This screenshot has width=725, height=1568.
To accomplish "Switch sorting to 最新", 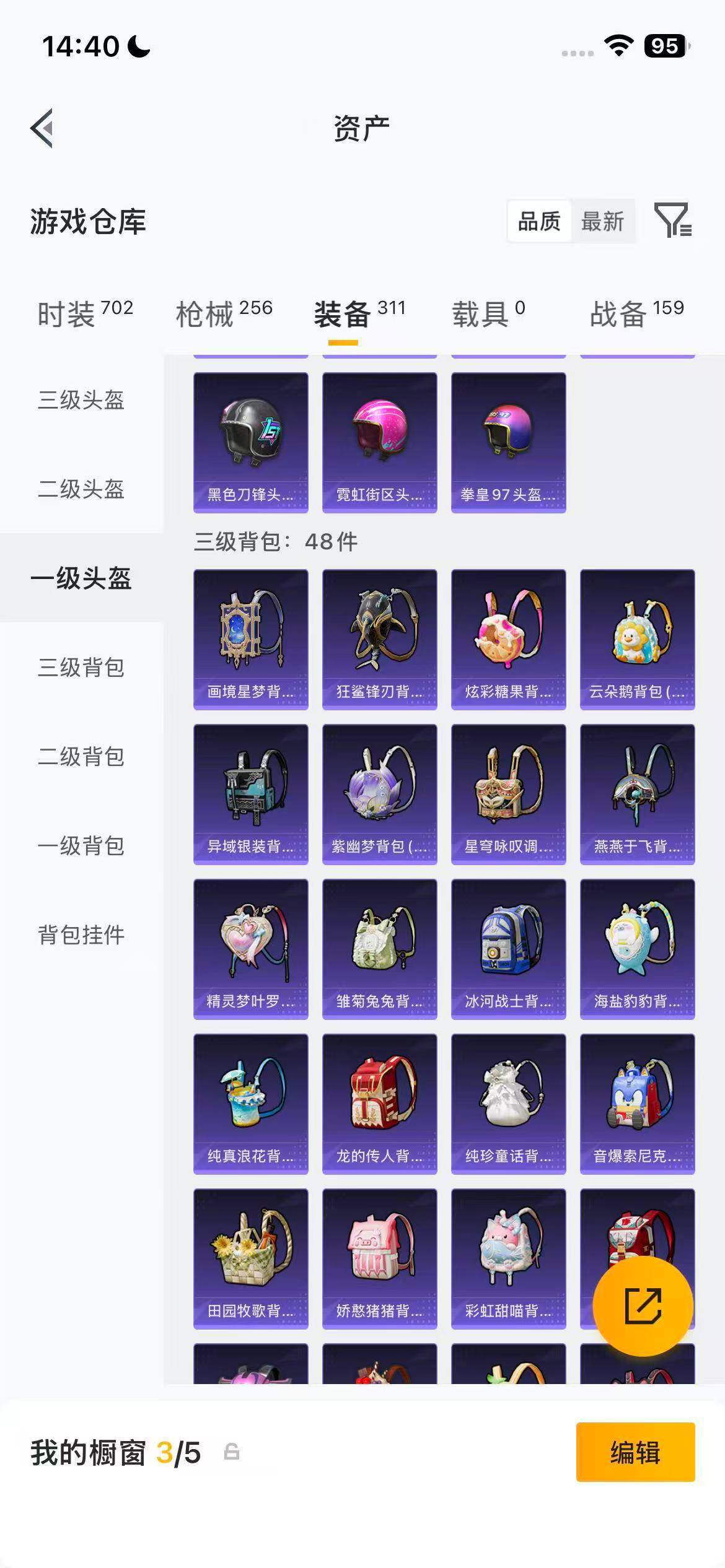I will 603,220.
